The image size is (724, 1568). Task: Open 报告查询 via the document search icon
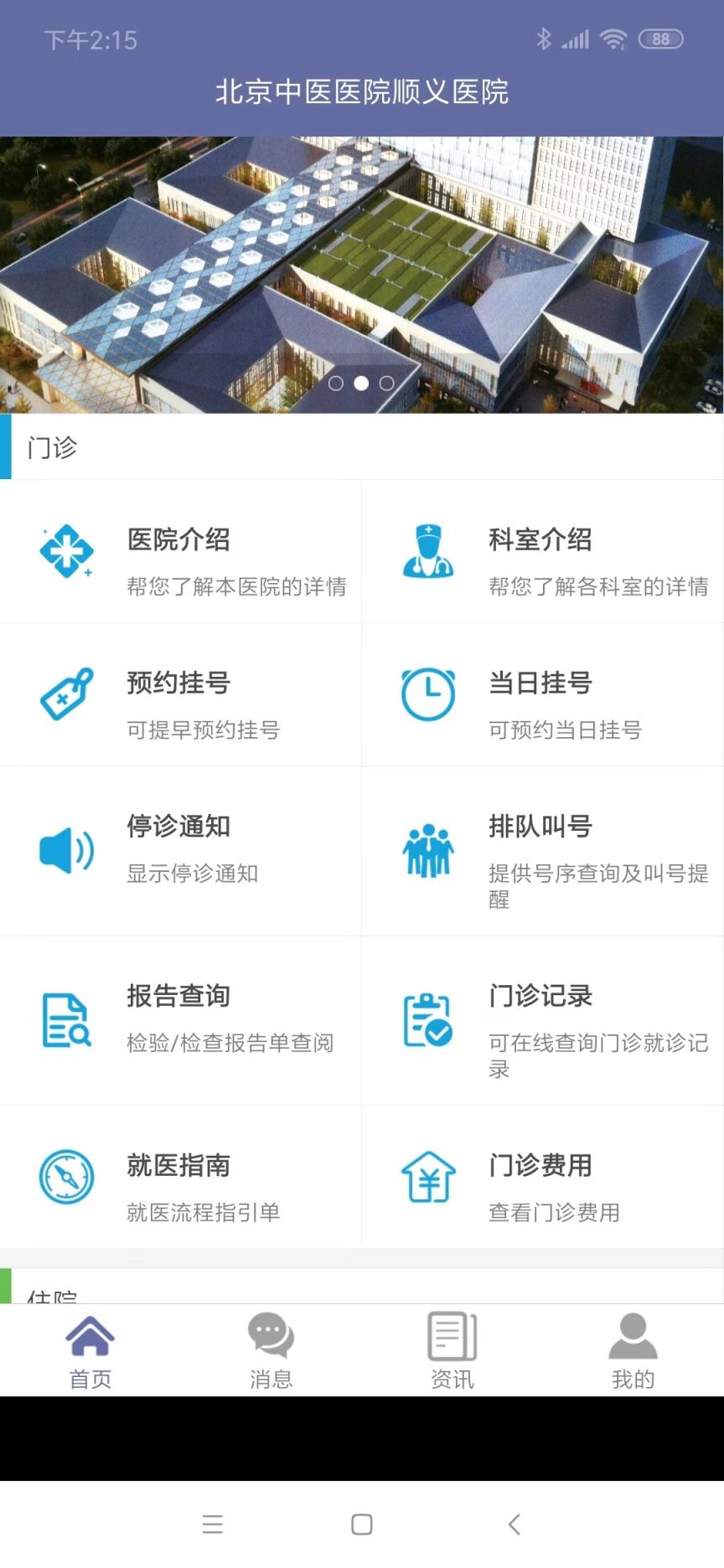tap(66, 1020)
